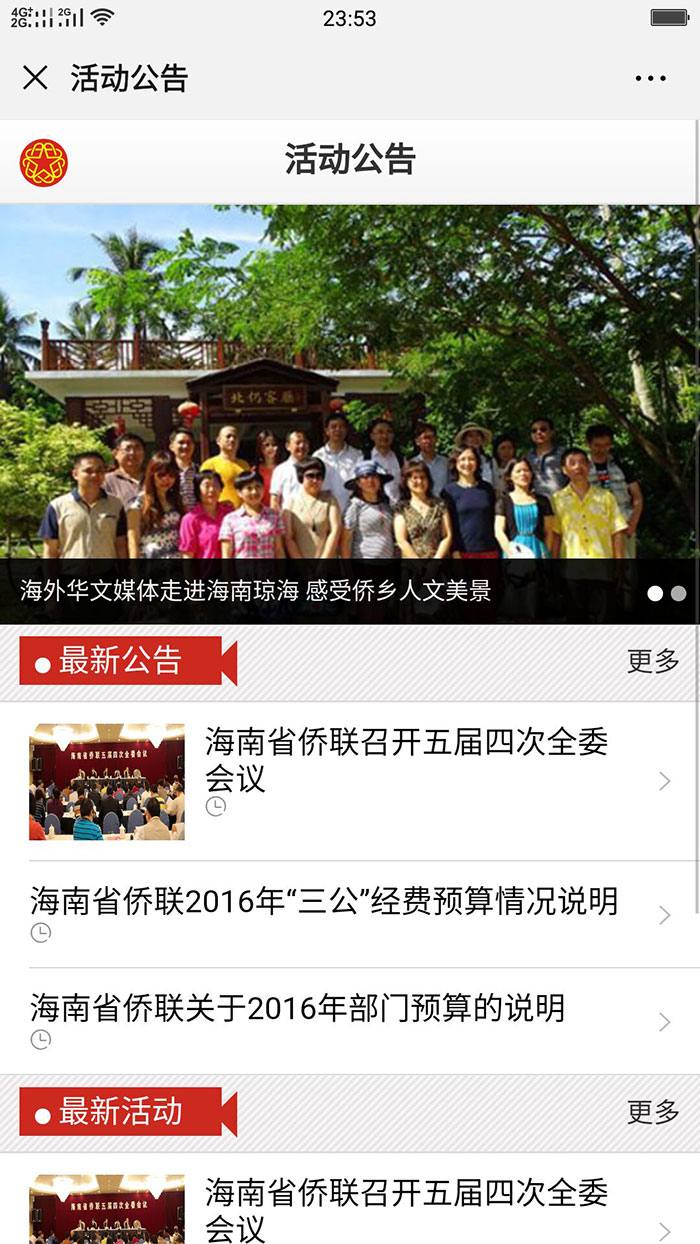Tap 更多 next to 最新公告
700x1244 pixels.
(x=653, y=661)
